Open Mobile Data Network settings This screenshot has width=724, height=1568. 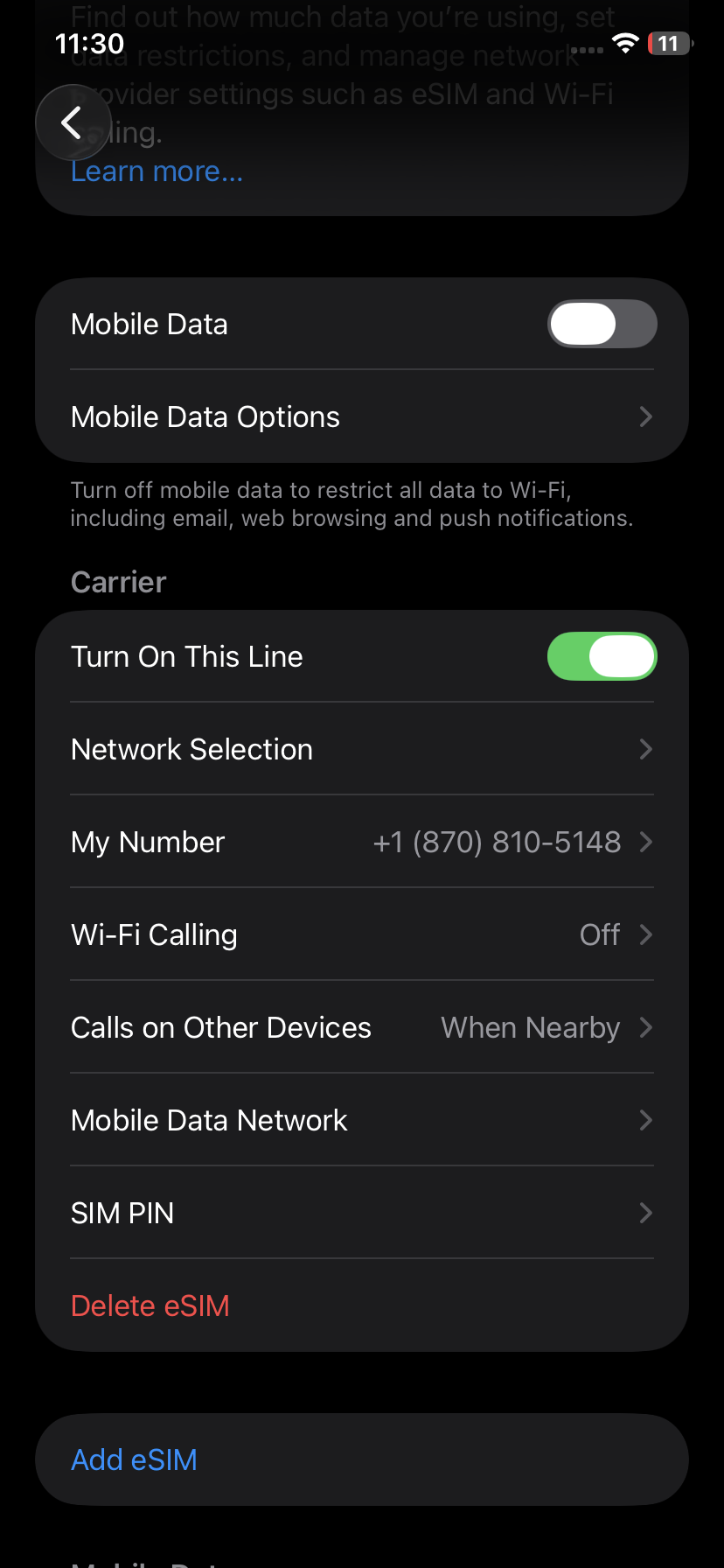click(x=362, y=1120)
